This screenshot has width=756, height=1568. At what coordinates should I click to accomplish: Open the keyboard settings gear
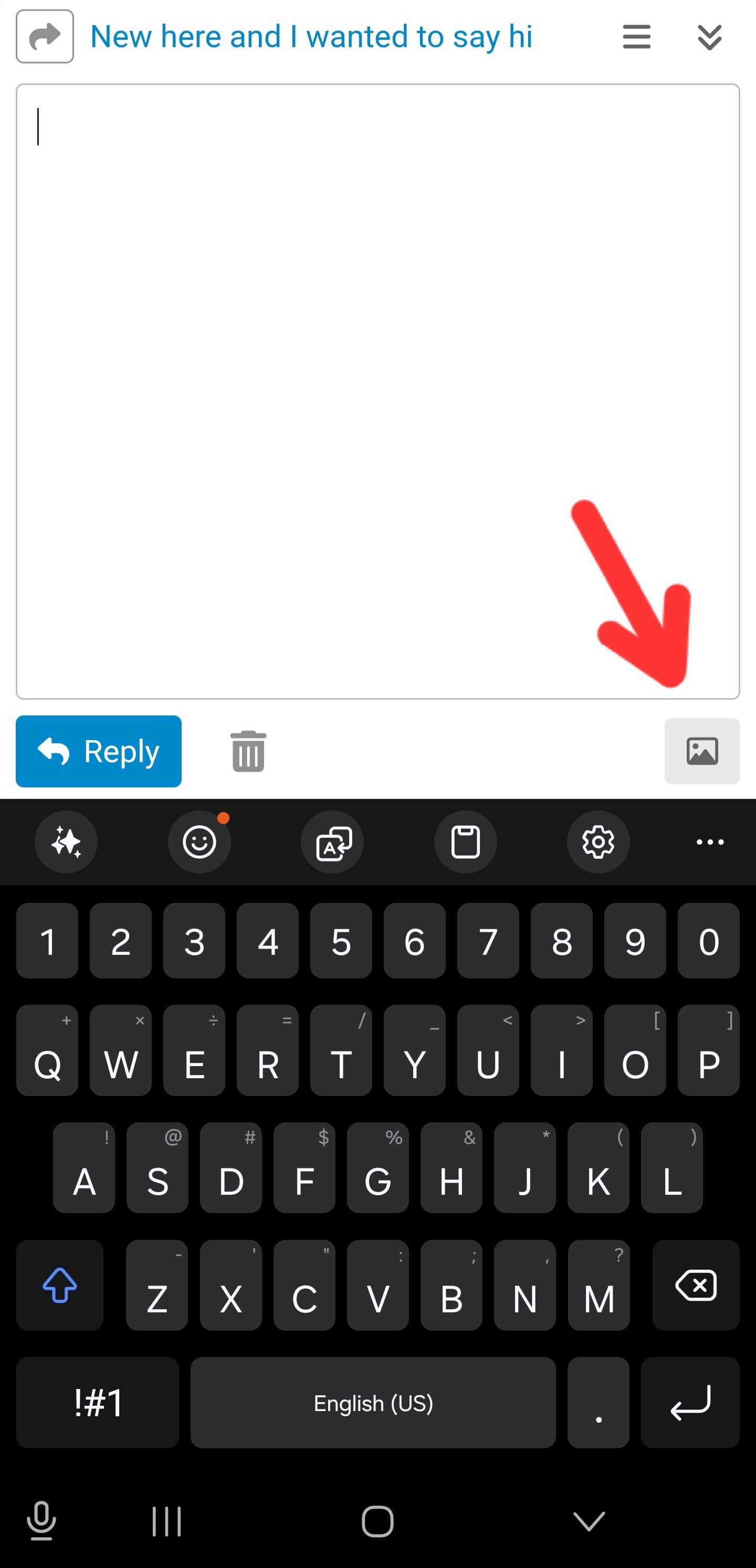[x=598, y=842]
